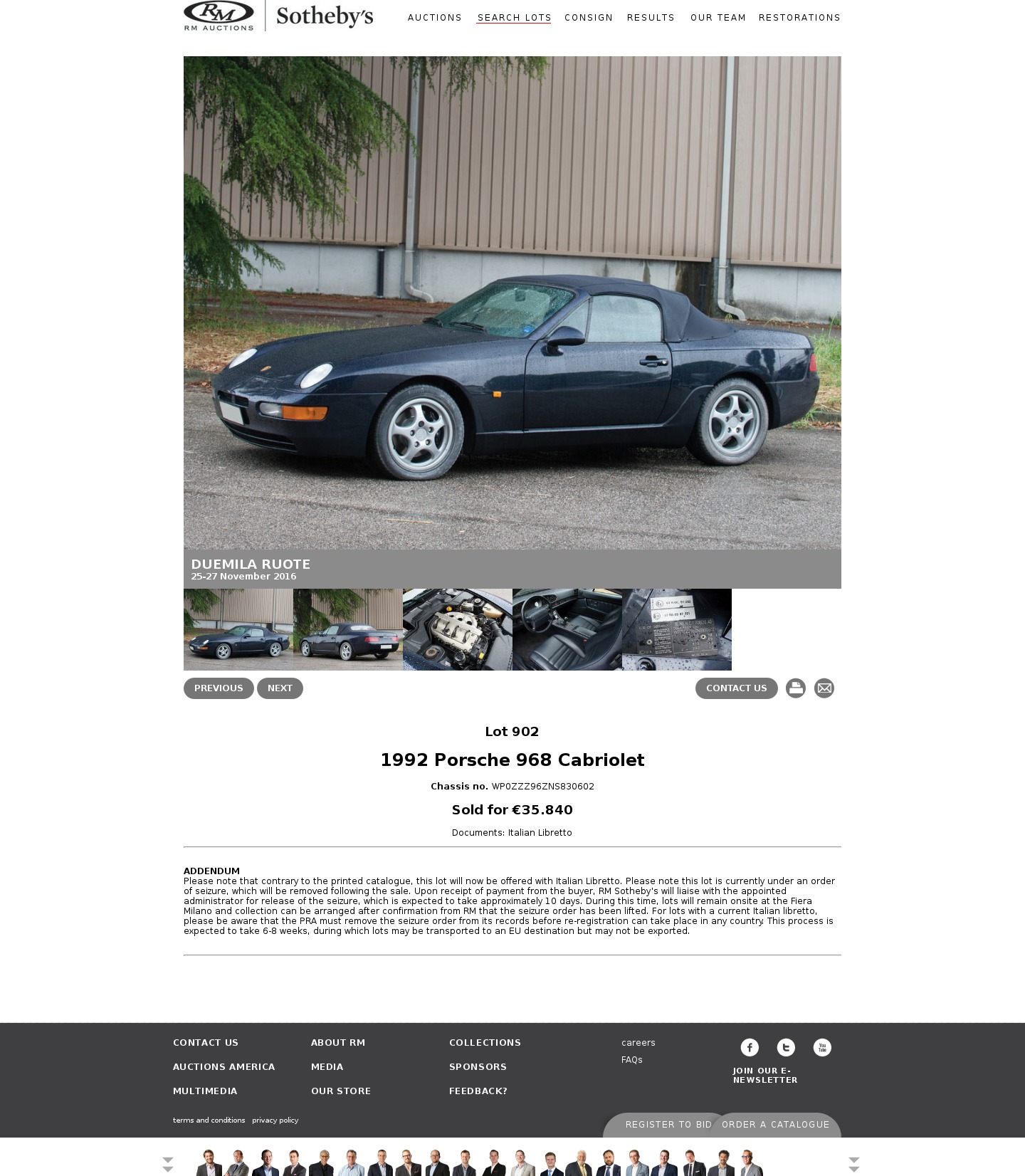
Task: Open the YouTube channel
Action: 822,1047
